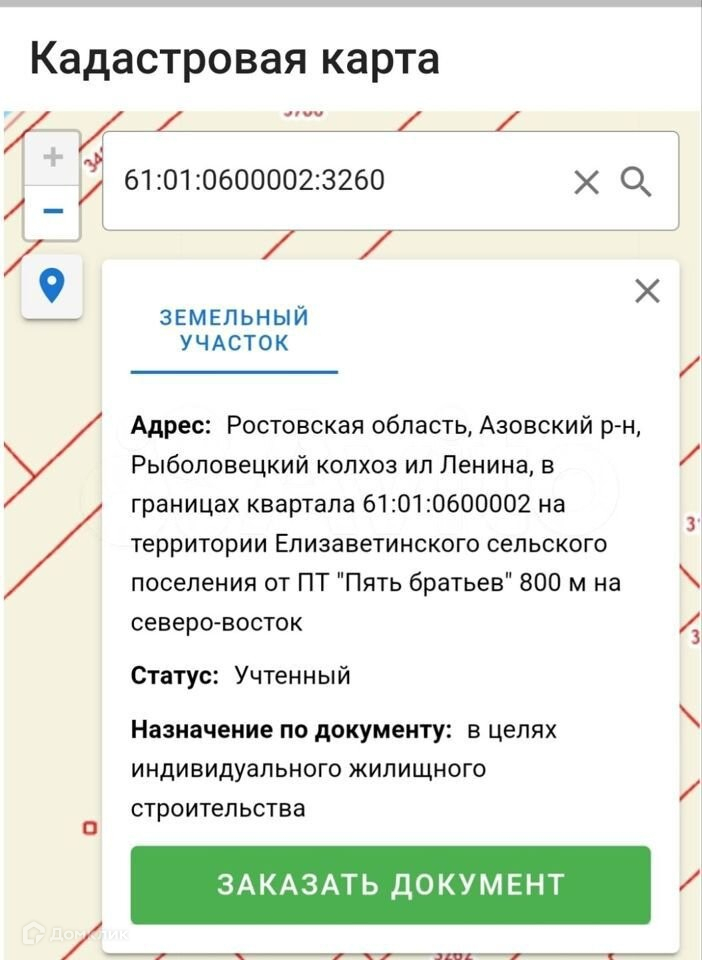Select the Земельный участок tab
The width and height of the screenshot is (702, 960).
pyautogui.click(x=234, y=331)
